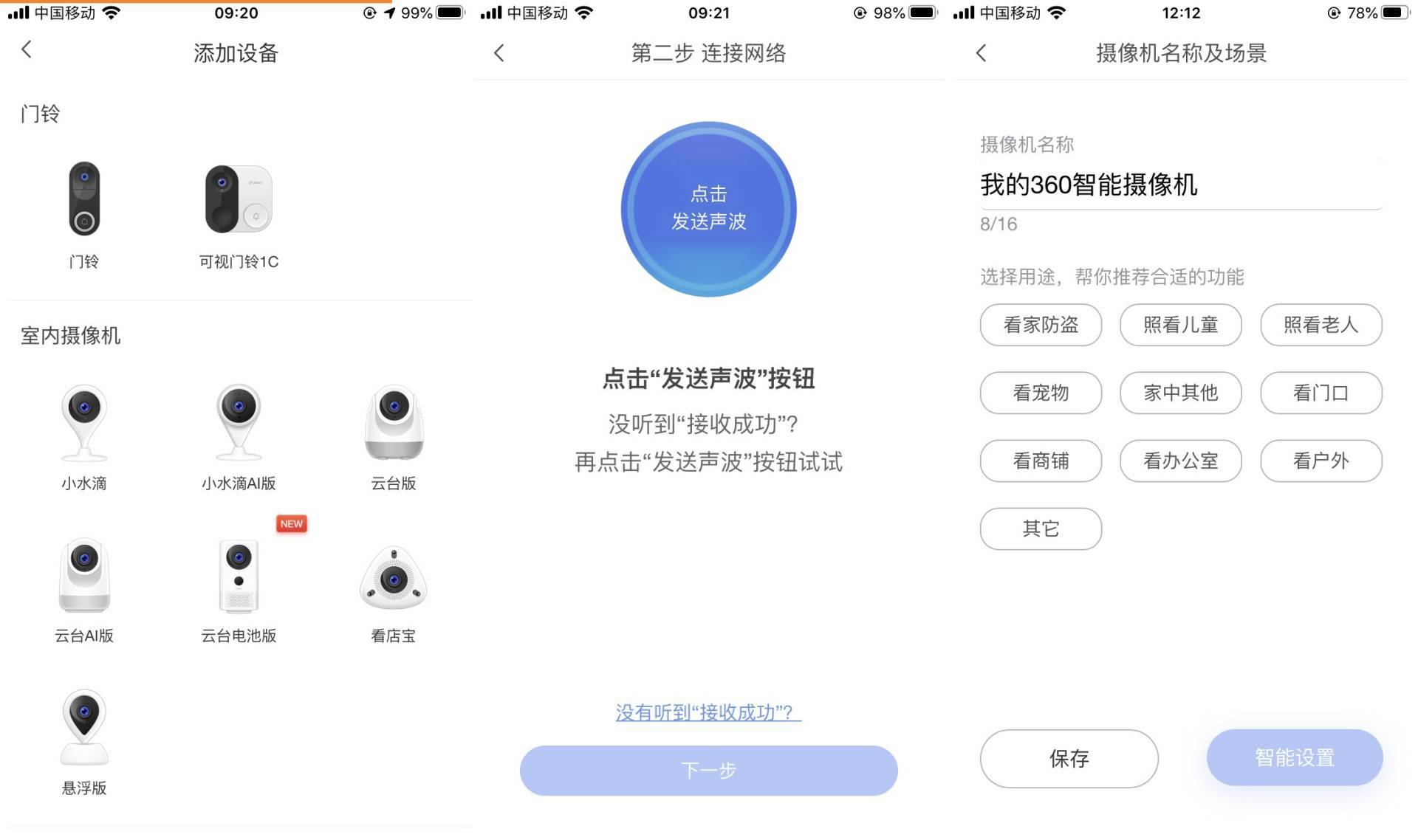
Task: Edit the 摄像机名称 text field
Action: 1179,185
